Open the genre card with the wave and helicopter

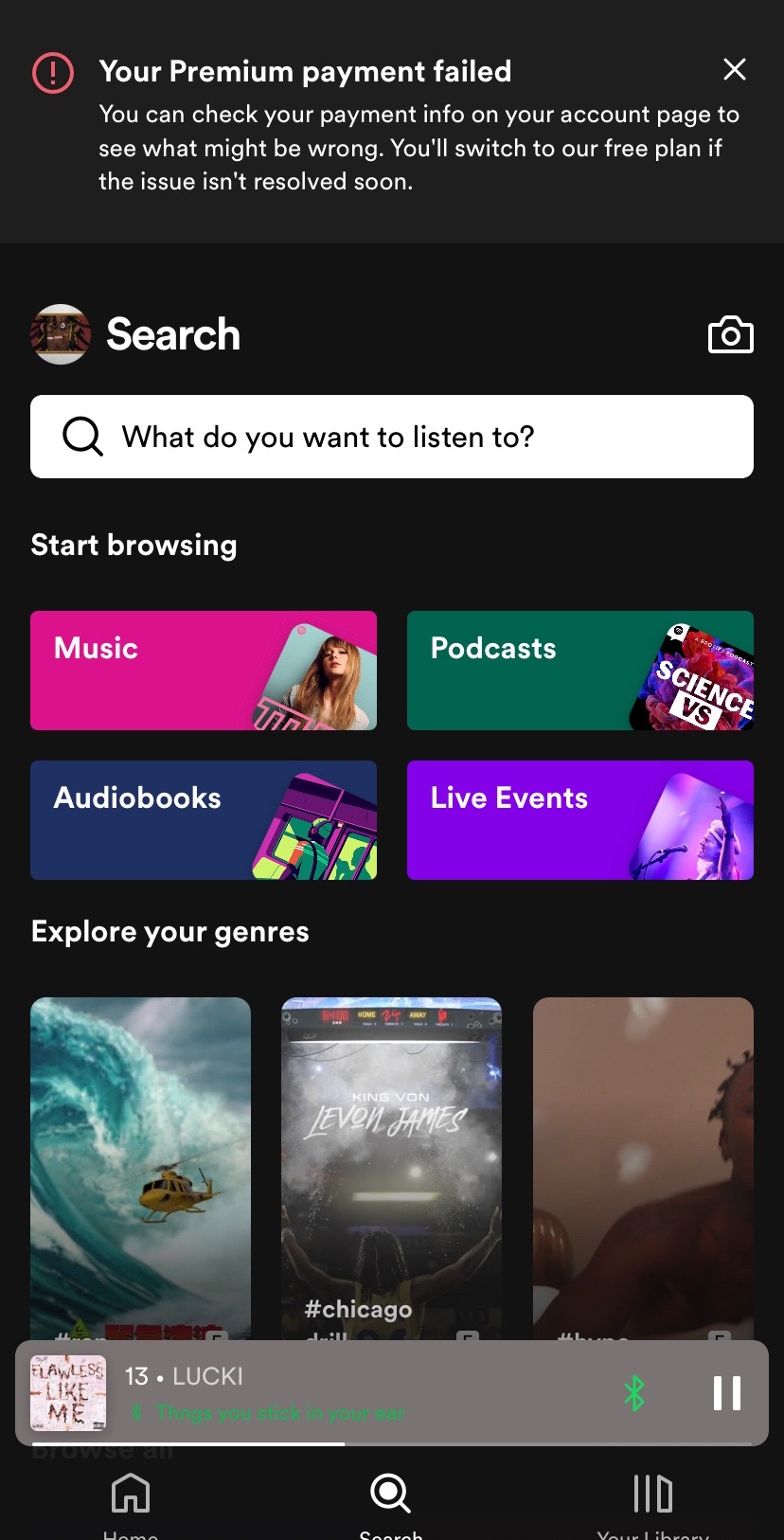(140, 1169)
